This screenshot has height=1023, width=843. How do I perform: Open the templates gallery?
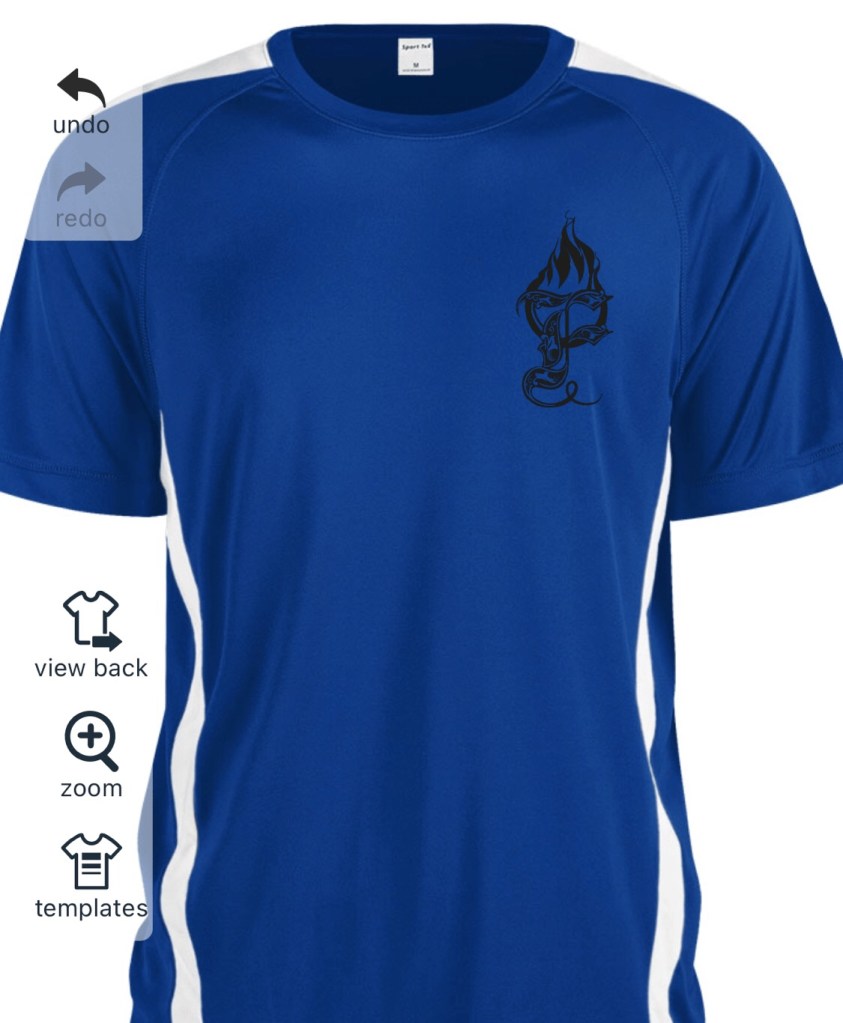point(91,875)
